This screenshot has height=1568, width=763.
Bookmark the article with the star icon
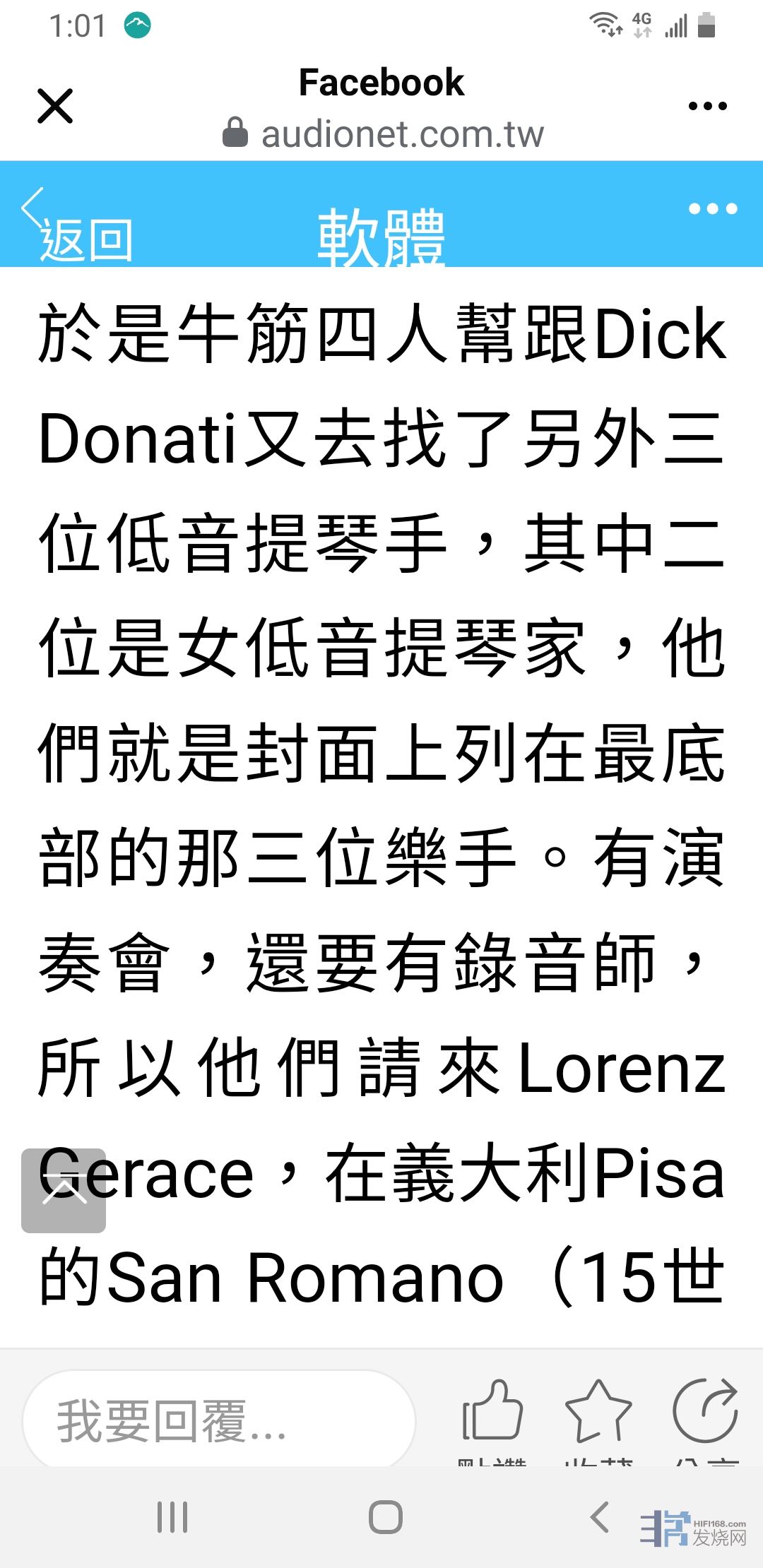tap(598, 1411)
